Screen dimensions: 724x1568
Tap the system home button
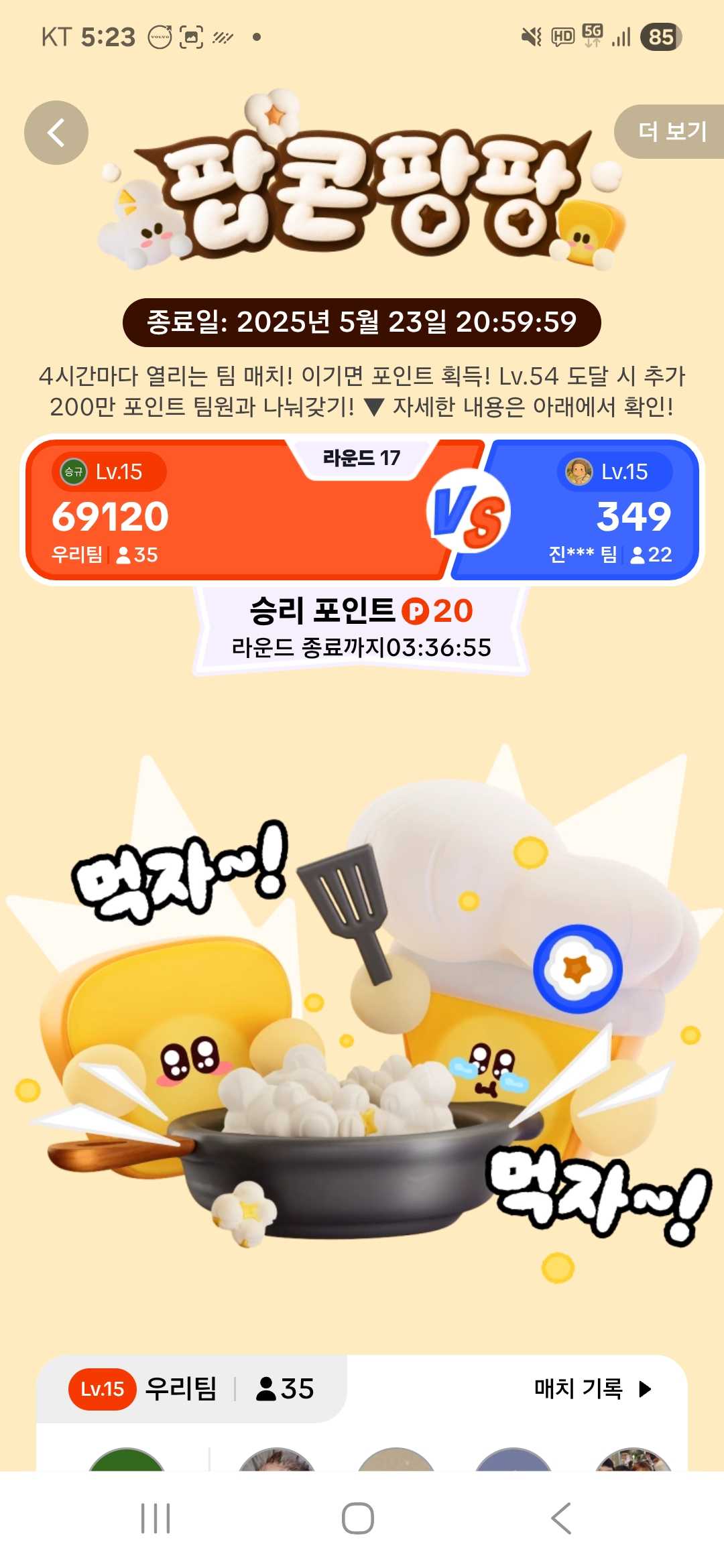(358, 1518)
